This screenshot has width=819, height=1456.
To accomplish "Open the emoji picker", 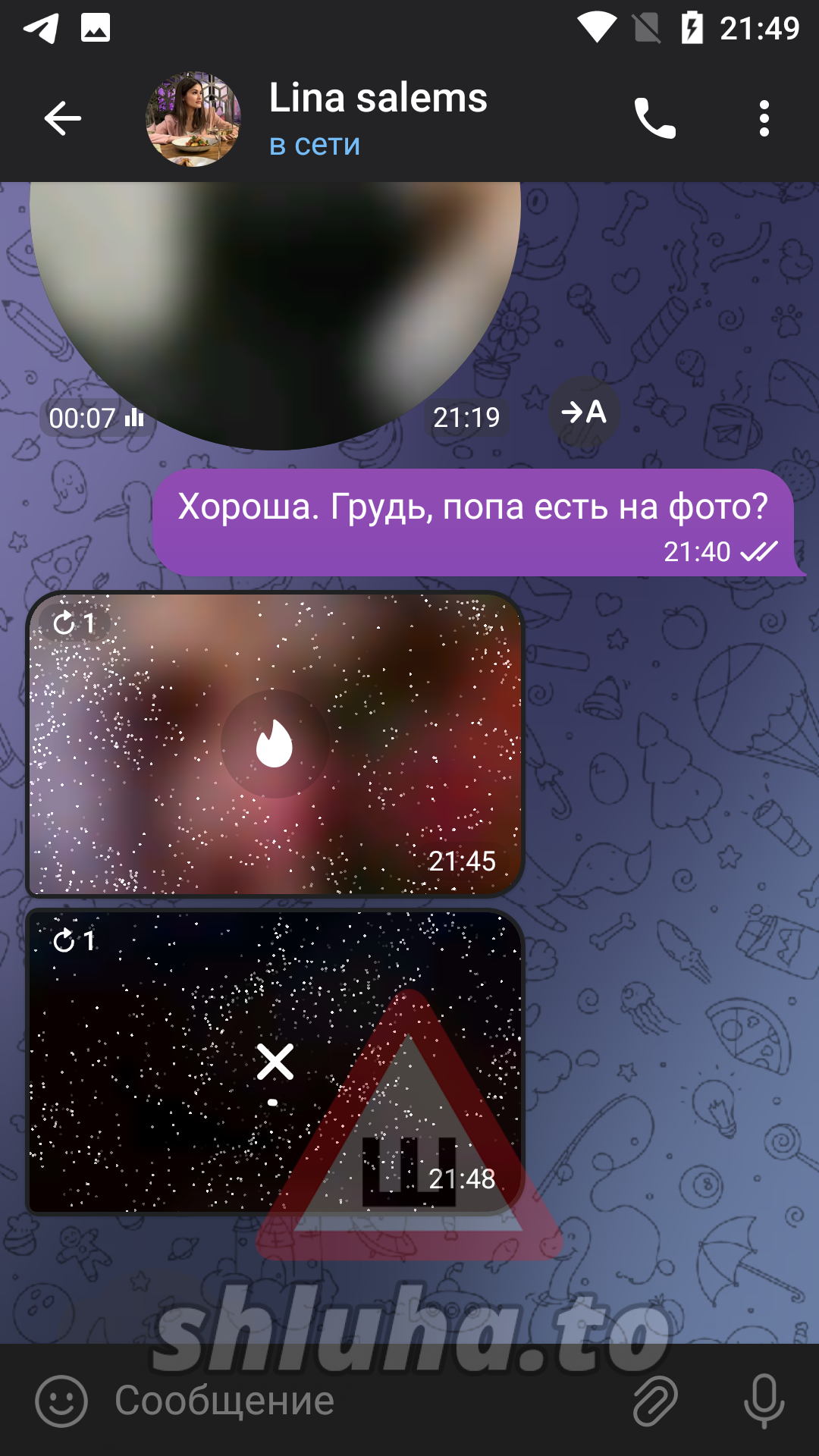I will (61, 1401).
